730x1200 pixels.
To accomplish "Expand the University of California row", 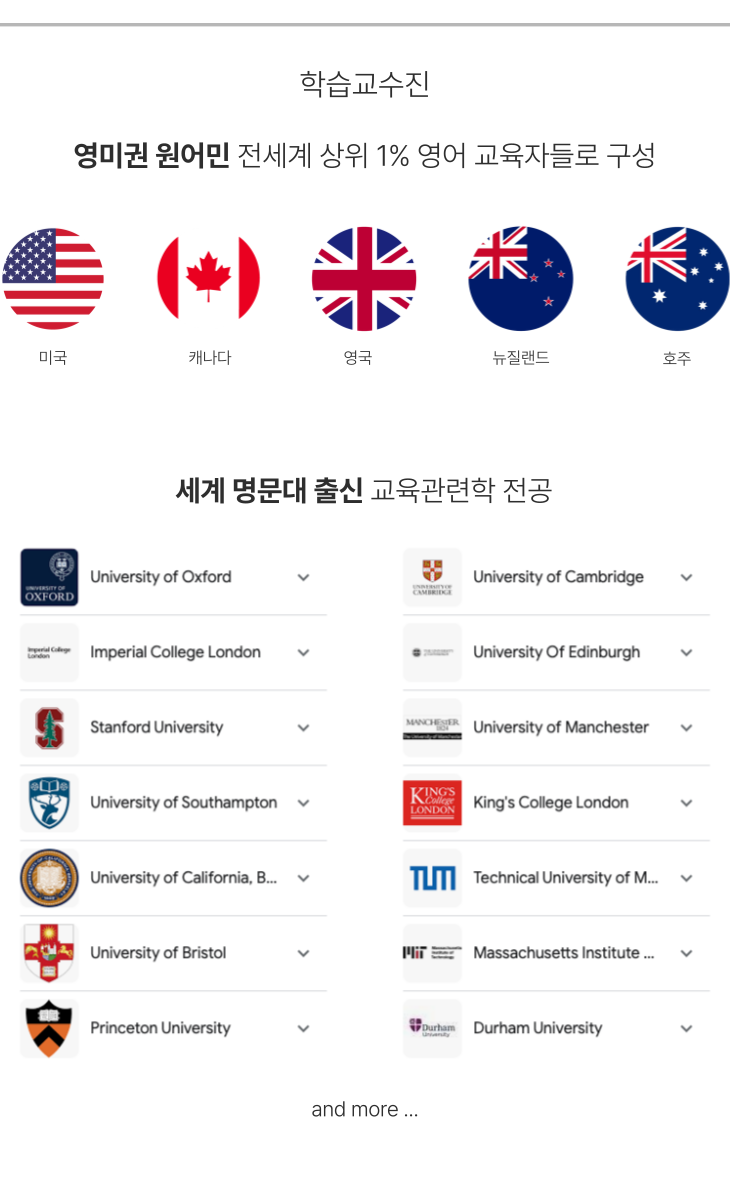I will point(303,878).
